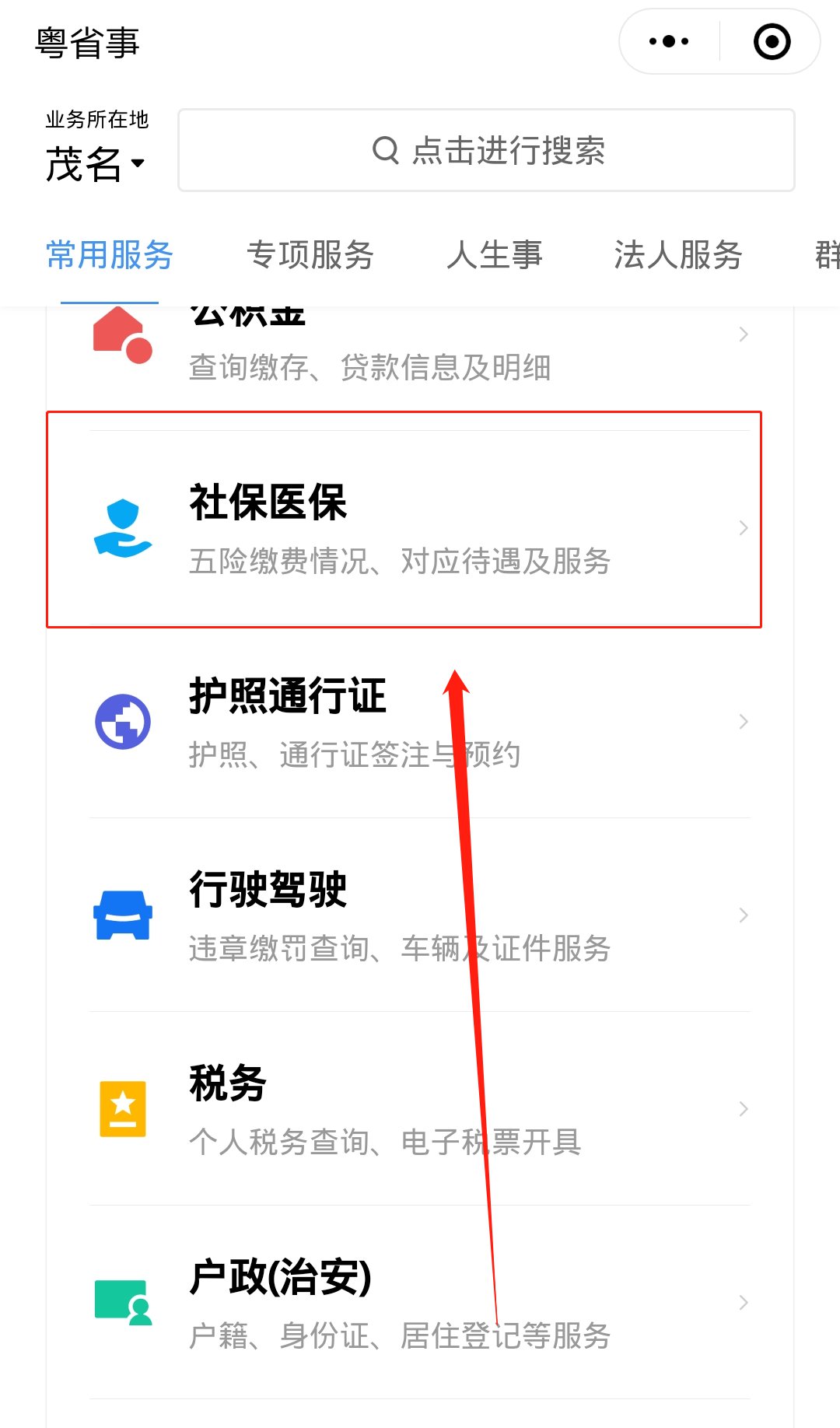Tap the 点击进行搜索 search box
This screenshot has width=840, height=1428.
[x=486, y=150]
